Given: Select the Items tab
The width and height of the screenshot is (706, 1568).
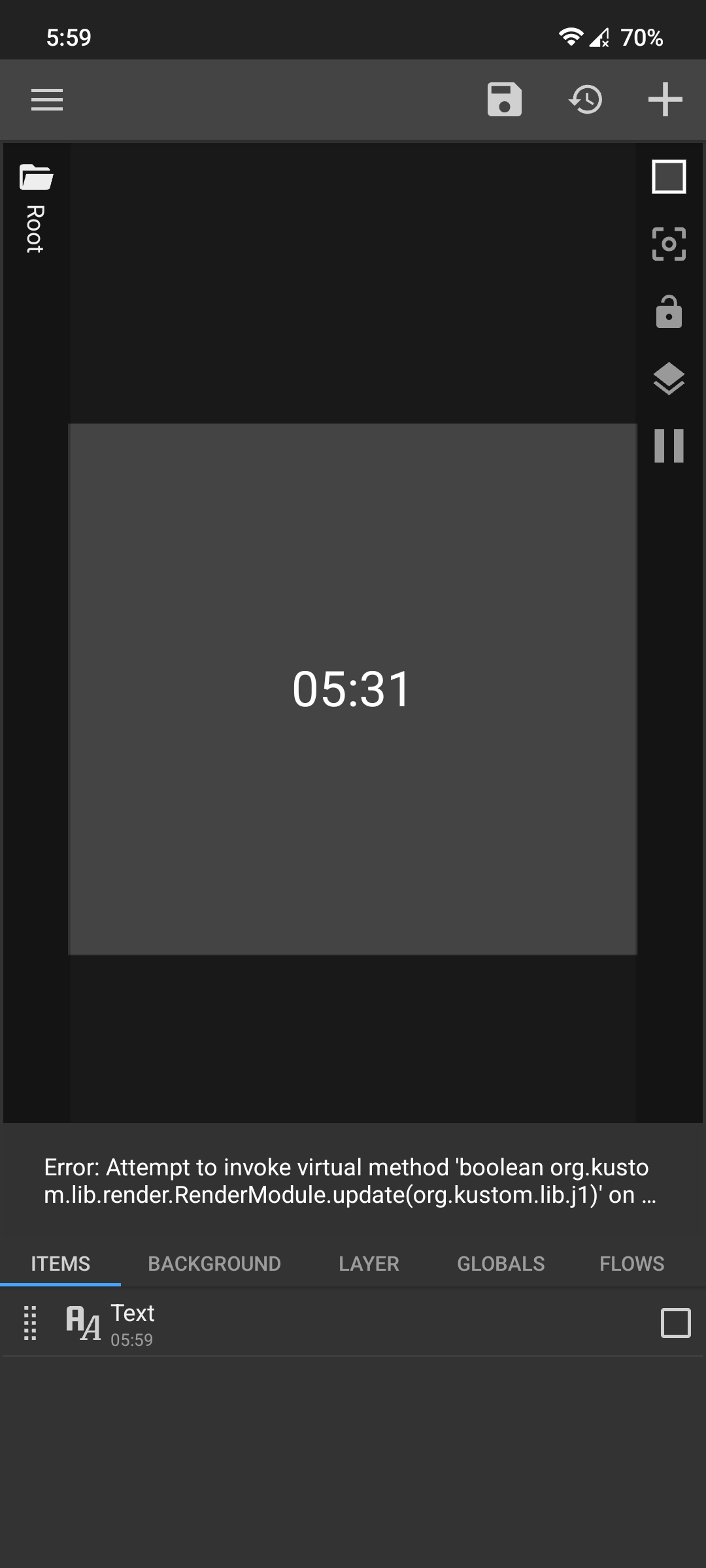Looking at the screenshot, I should click(x=60, y=1264).
